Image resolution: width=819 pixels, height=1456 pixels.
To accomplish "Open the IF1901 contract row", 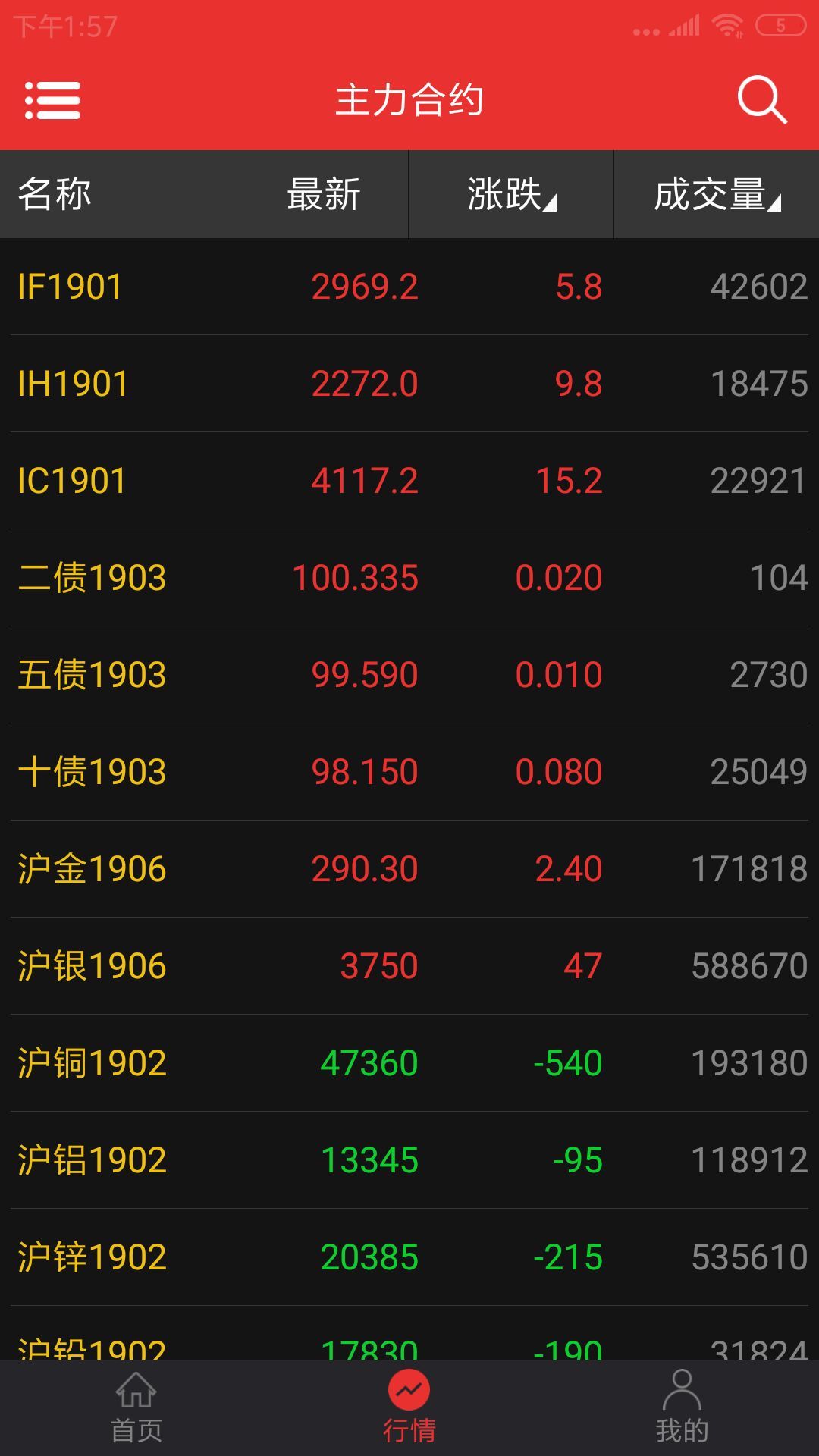I will [409, 288].
